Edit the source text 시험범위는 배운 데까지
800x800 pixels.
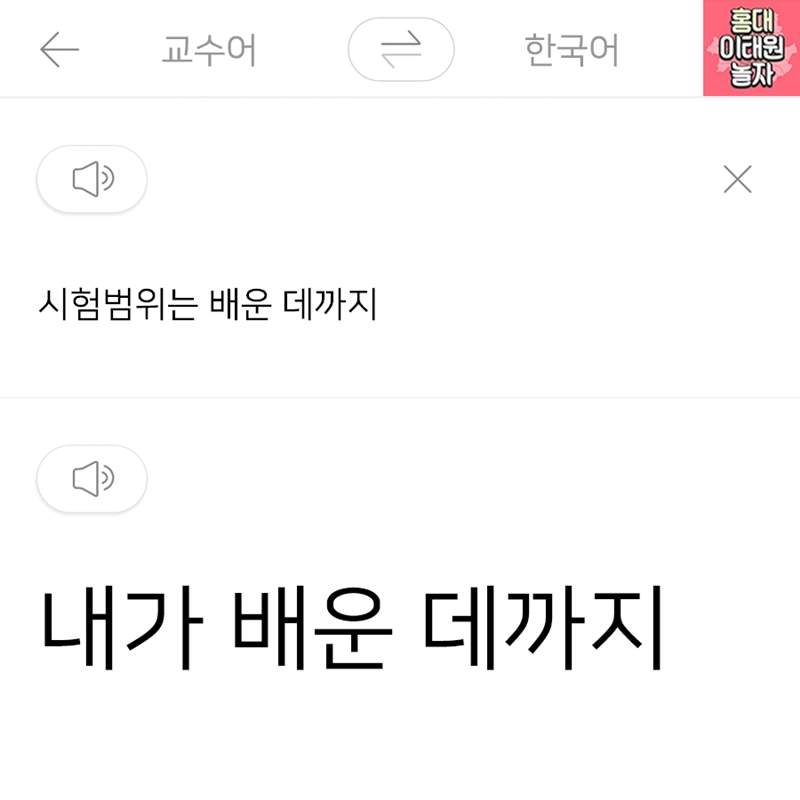tap(207, 306)
